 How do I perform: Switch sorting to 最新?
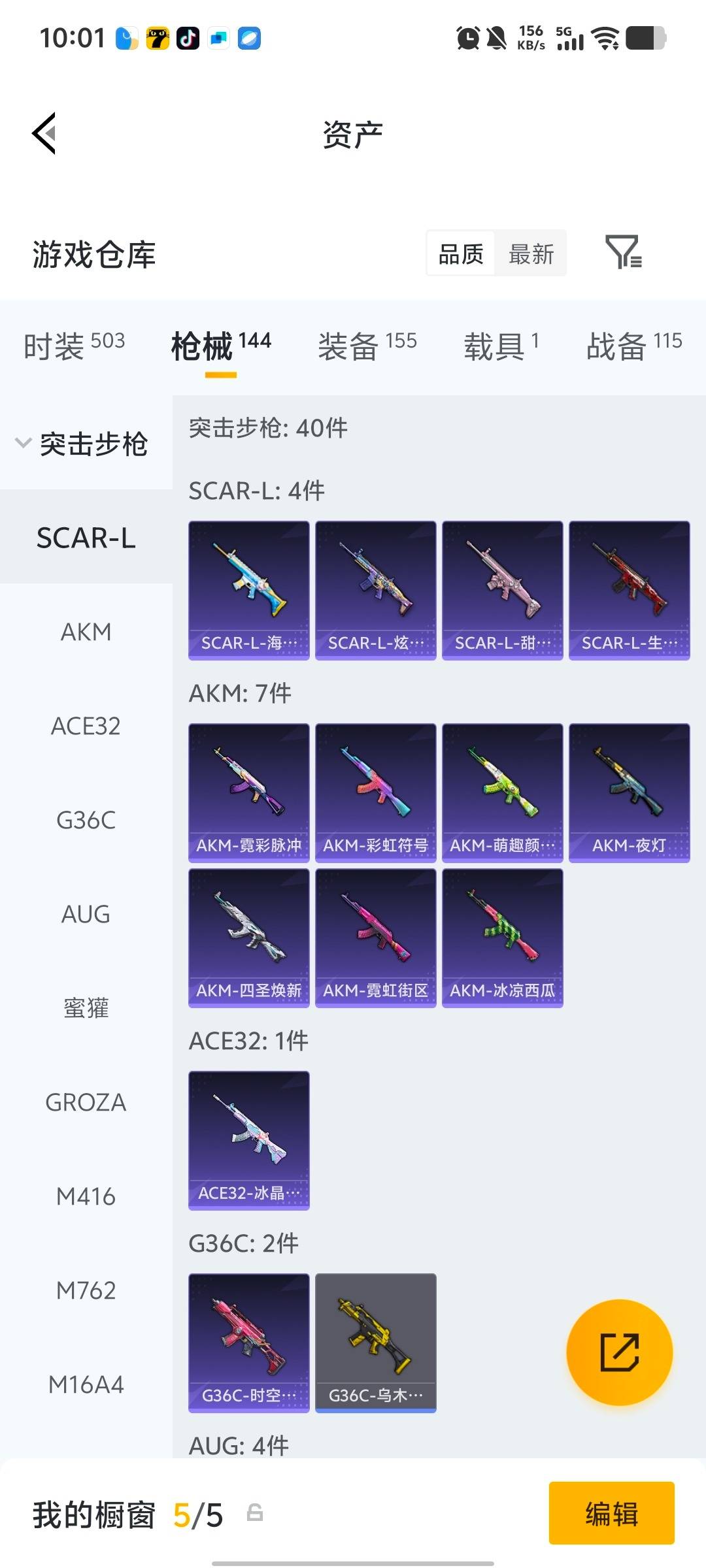531,253
